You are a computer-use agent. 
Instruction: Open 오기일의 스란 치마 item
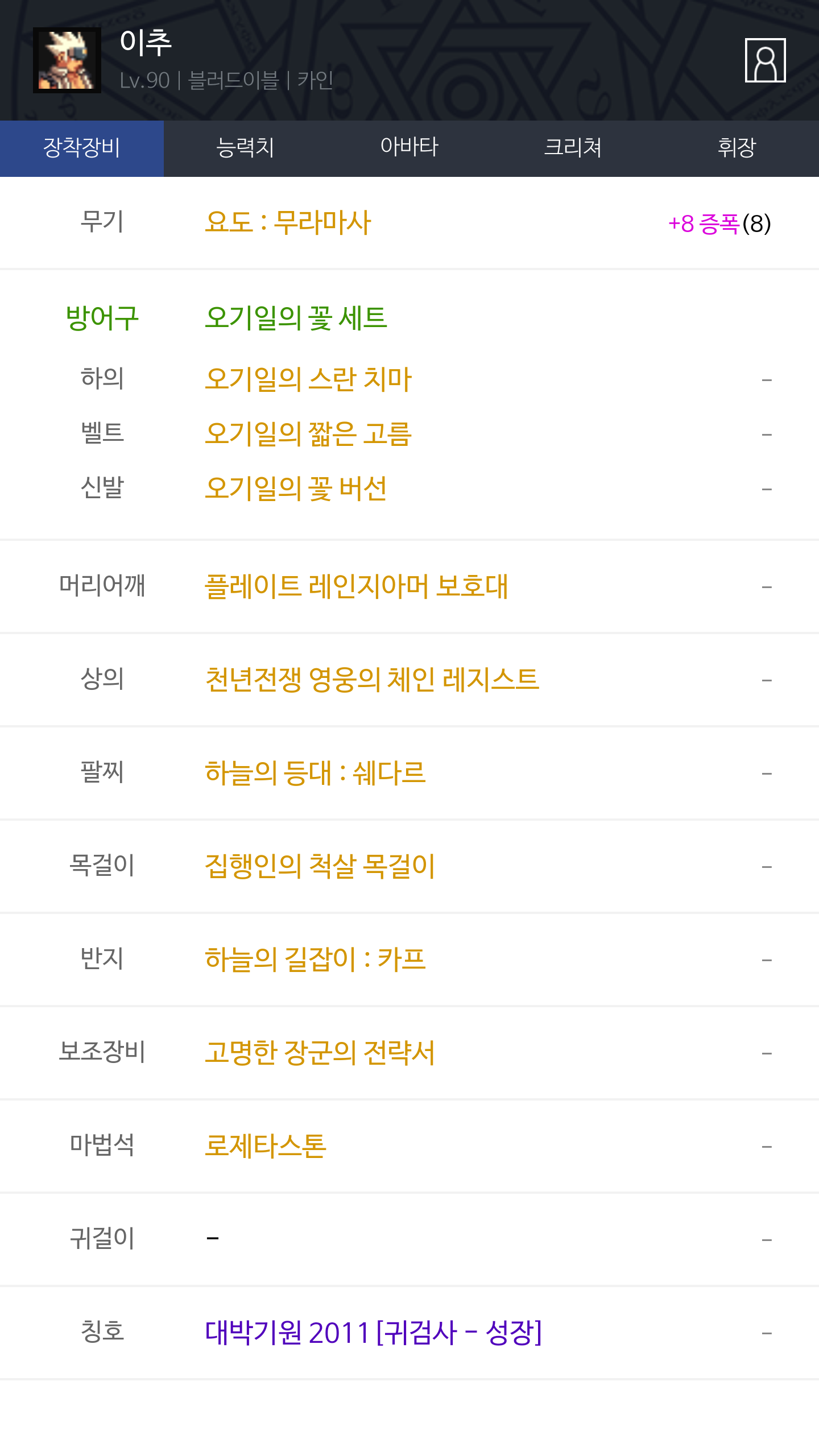308,379
